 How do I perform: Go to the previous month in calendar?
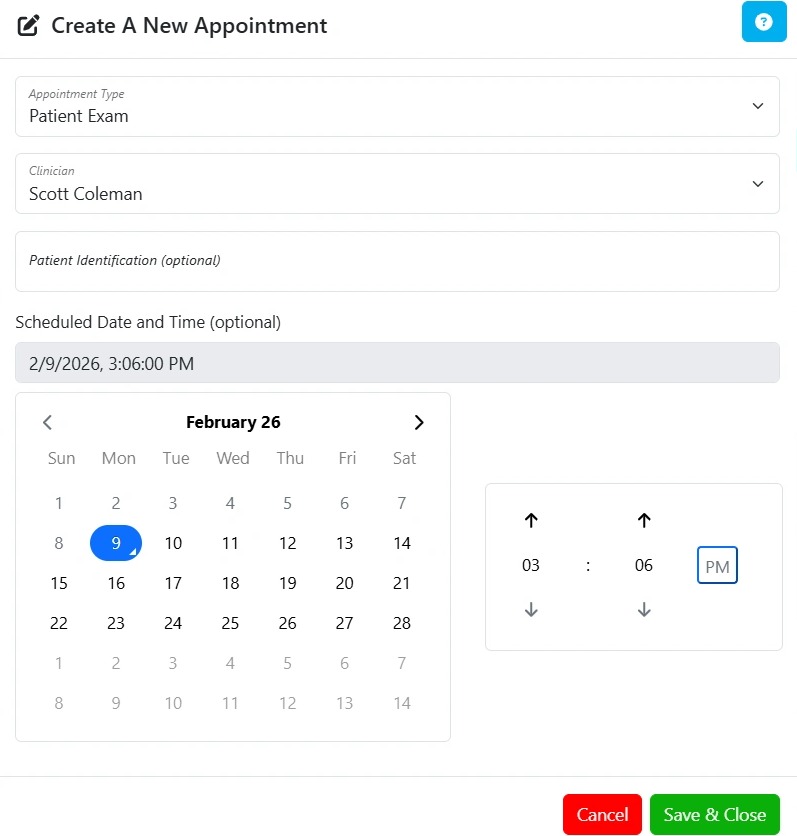(x=47, y=422)
